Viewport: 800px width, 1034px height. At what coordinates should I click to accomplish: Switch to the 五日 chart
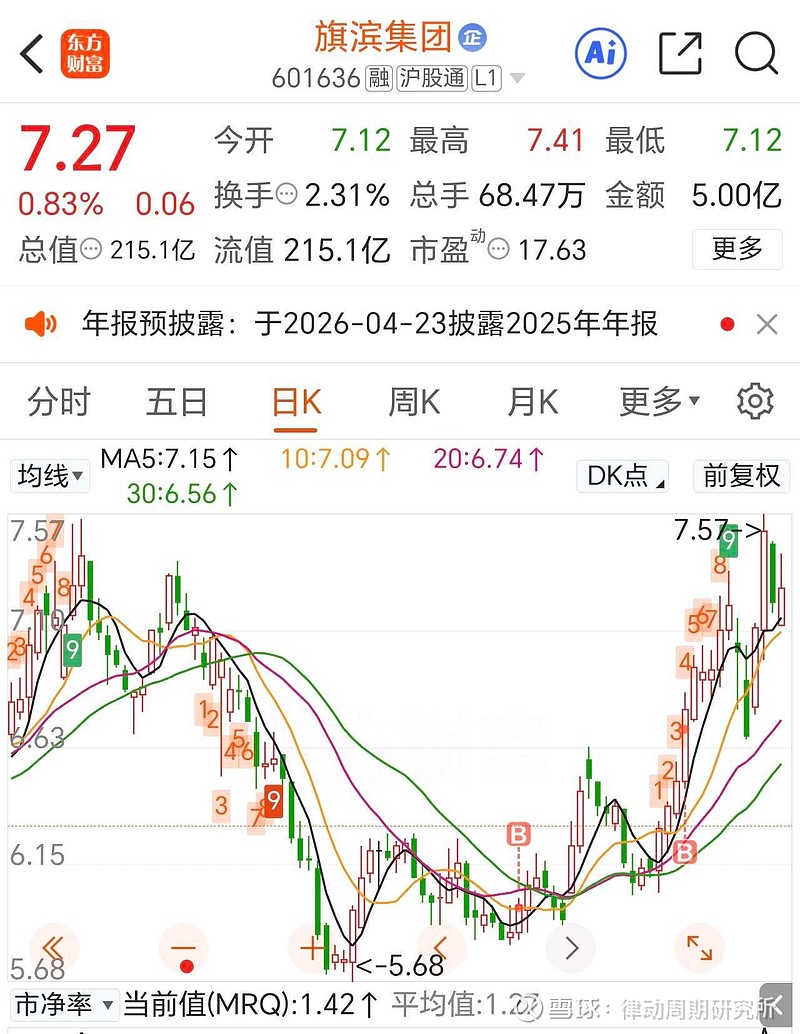(177, 402)
